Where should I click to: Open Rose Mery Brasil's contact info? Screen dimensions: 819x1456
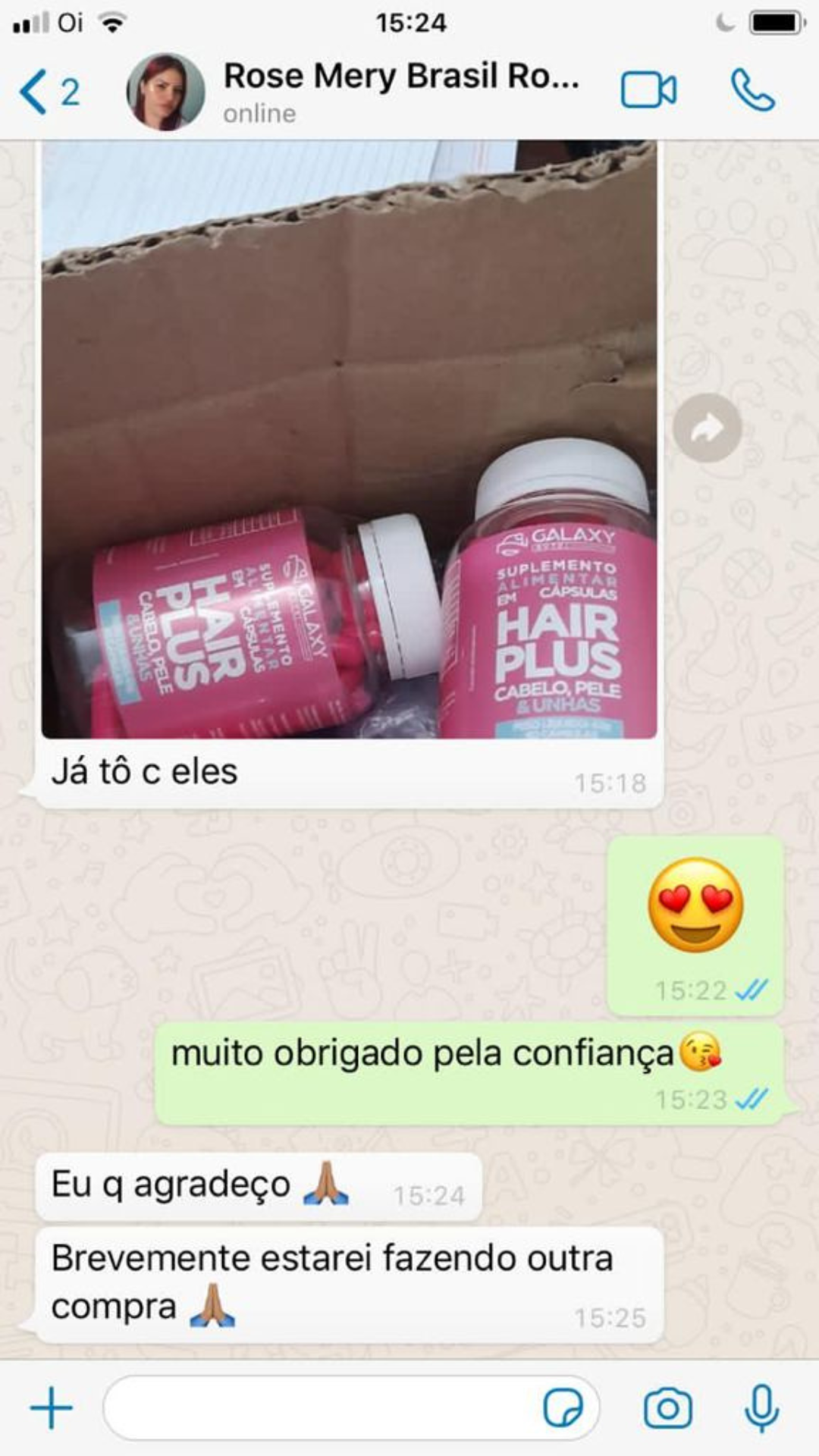coord(400,91)
